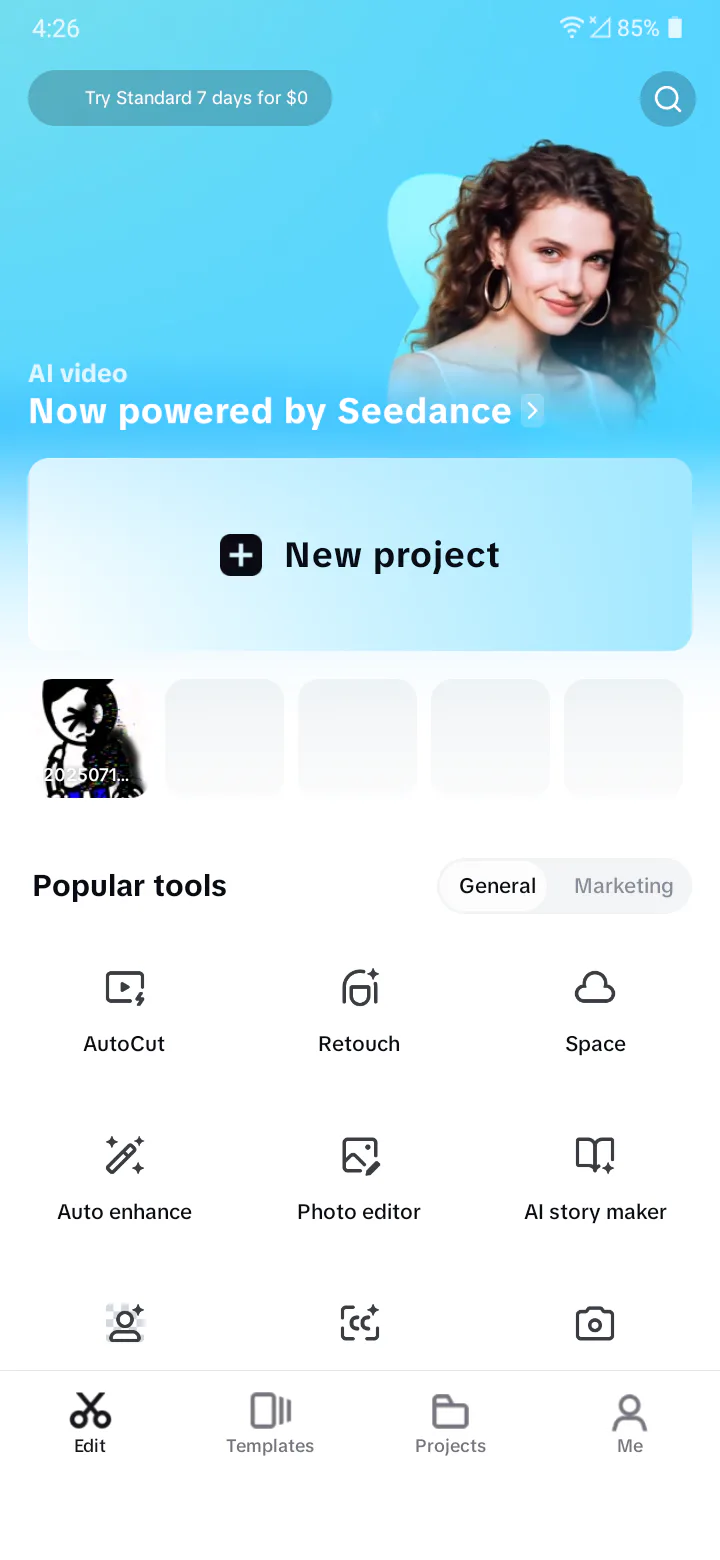Viewport: 720px width, 1560px height.
Task: Use the Auto enhance tool
Action: 124,1179
